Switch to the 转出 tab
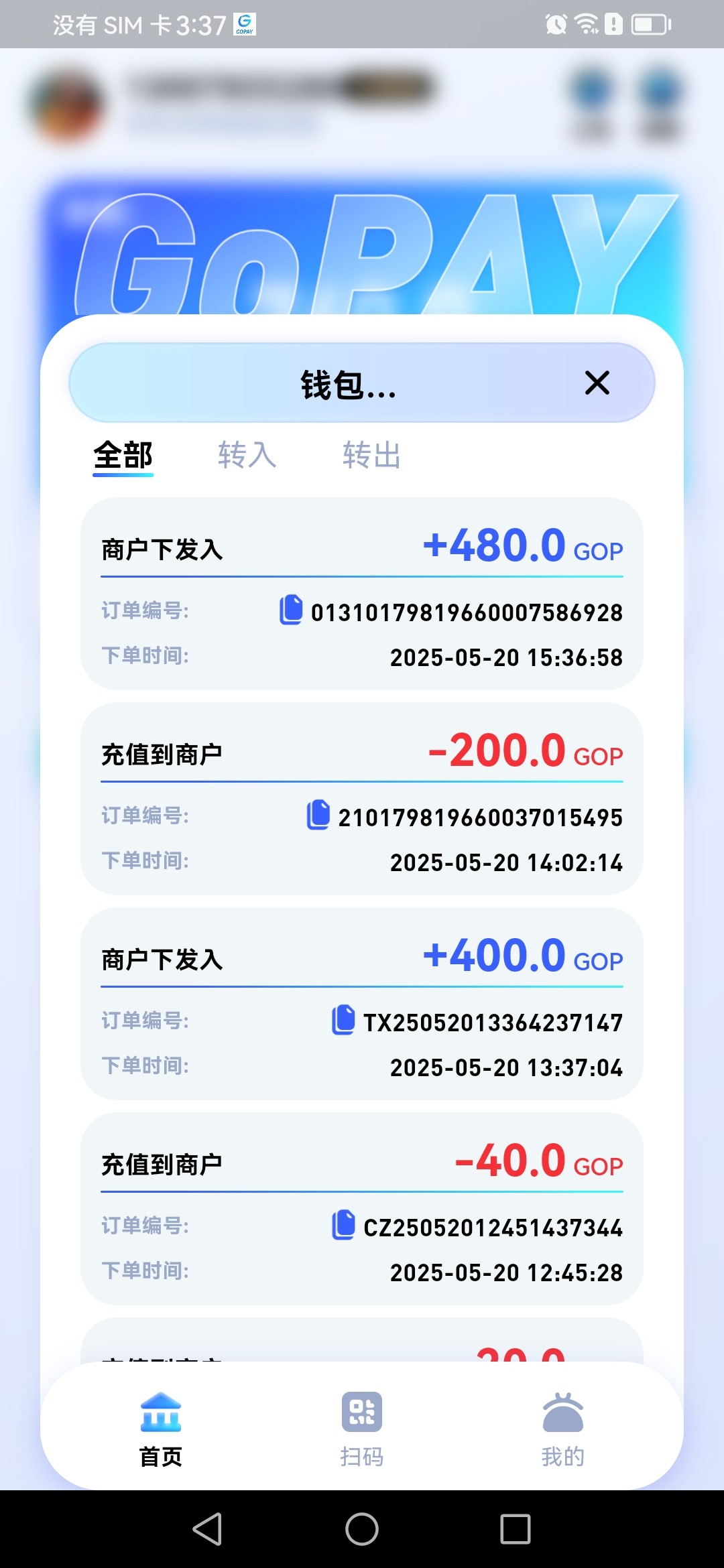 tap(371, 455)
